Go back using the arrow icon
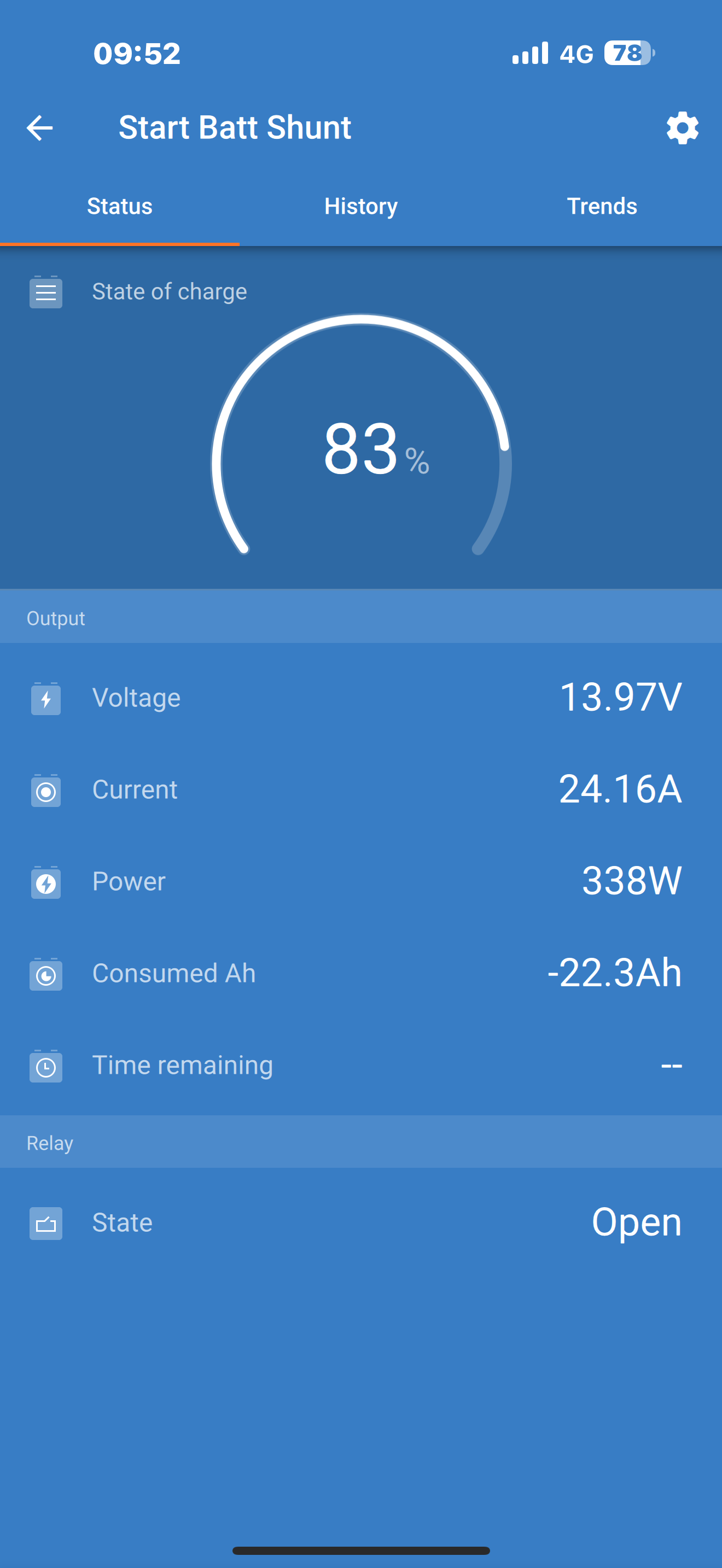The width and height of the screenshot is (722, 1568). click(x=39, y=128)
